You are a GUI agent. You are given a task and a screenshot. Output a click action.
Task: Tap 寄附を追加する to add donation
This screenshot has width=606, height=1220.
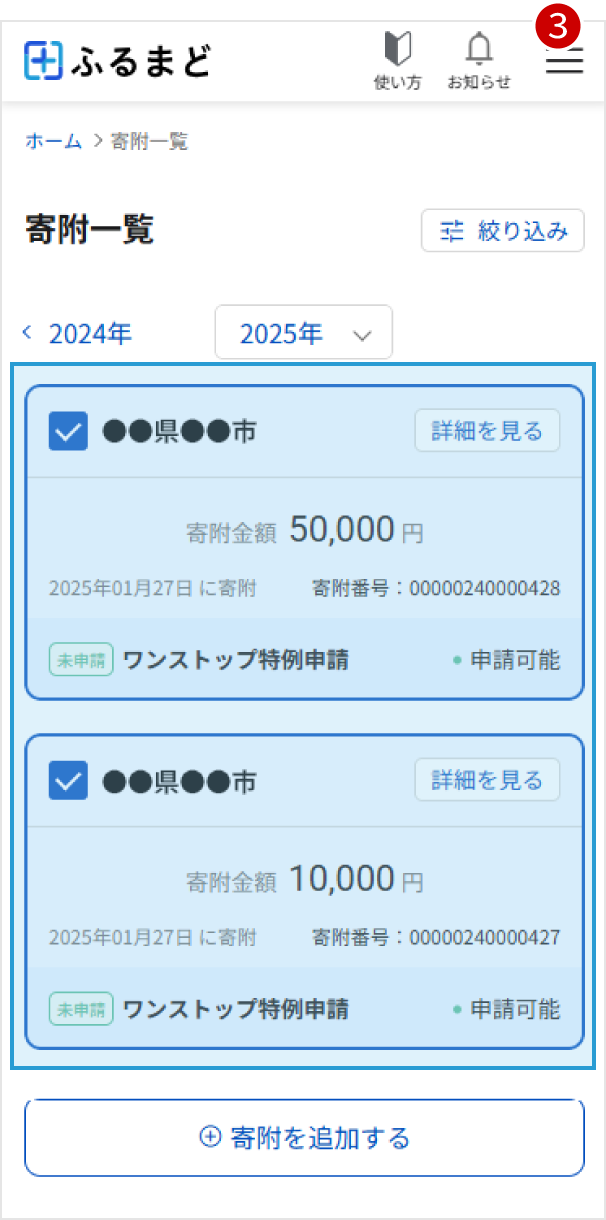pyautogui.click(x=304, y=1137)
